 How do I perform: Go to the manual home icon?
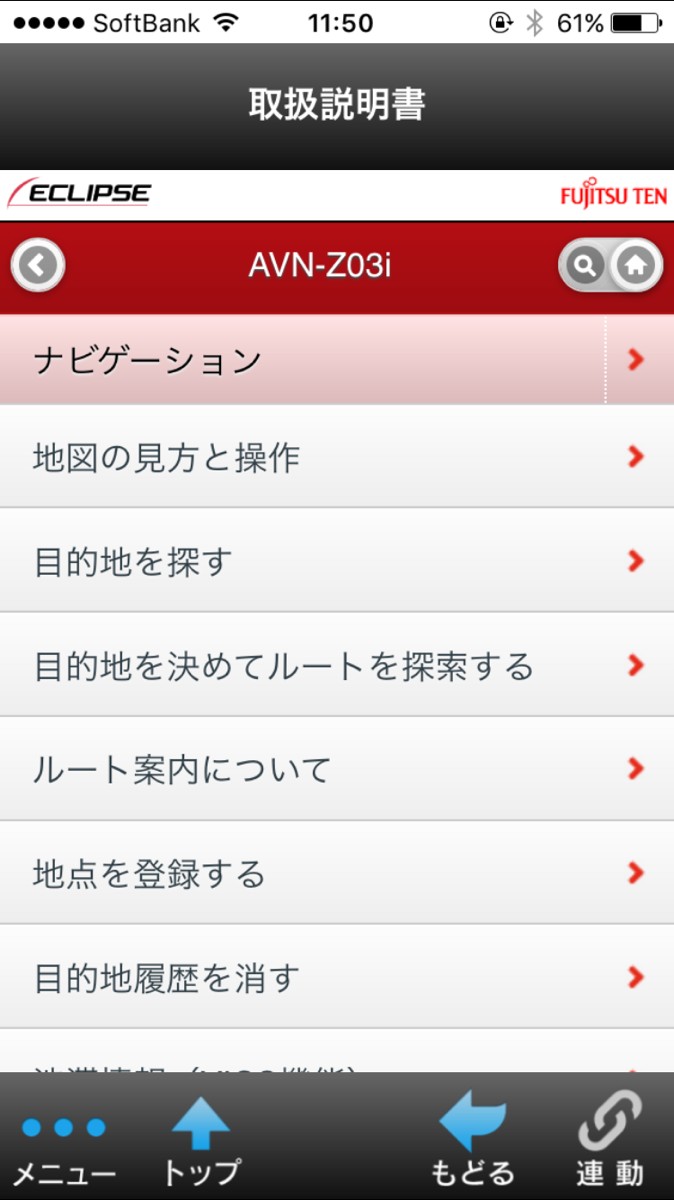pyautogui.click(x=635, y=266)
